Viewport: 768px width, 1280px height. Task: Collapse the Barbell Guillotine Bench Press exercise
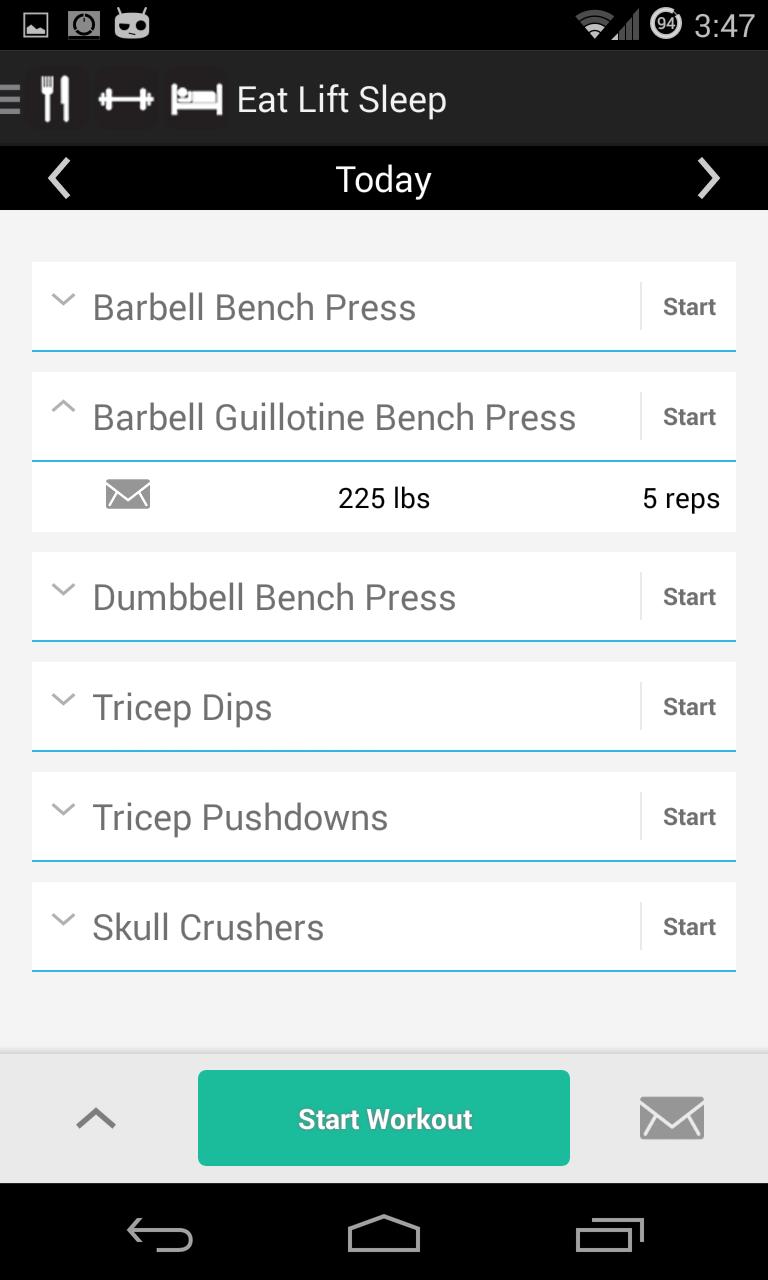pos(63,408)
